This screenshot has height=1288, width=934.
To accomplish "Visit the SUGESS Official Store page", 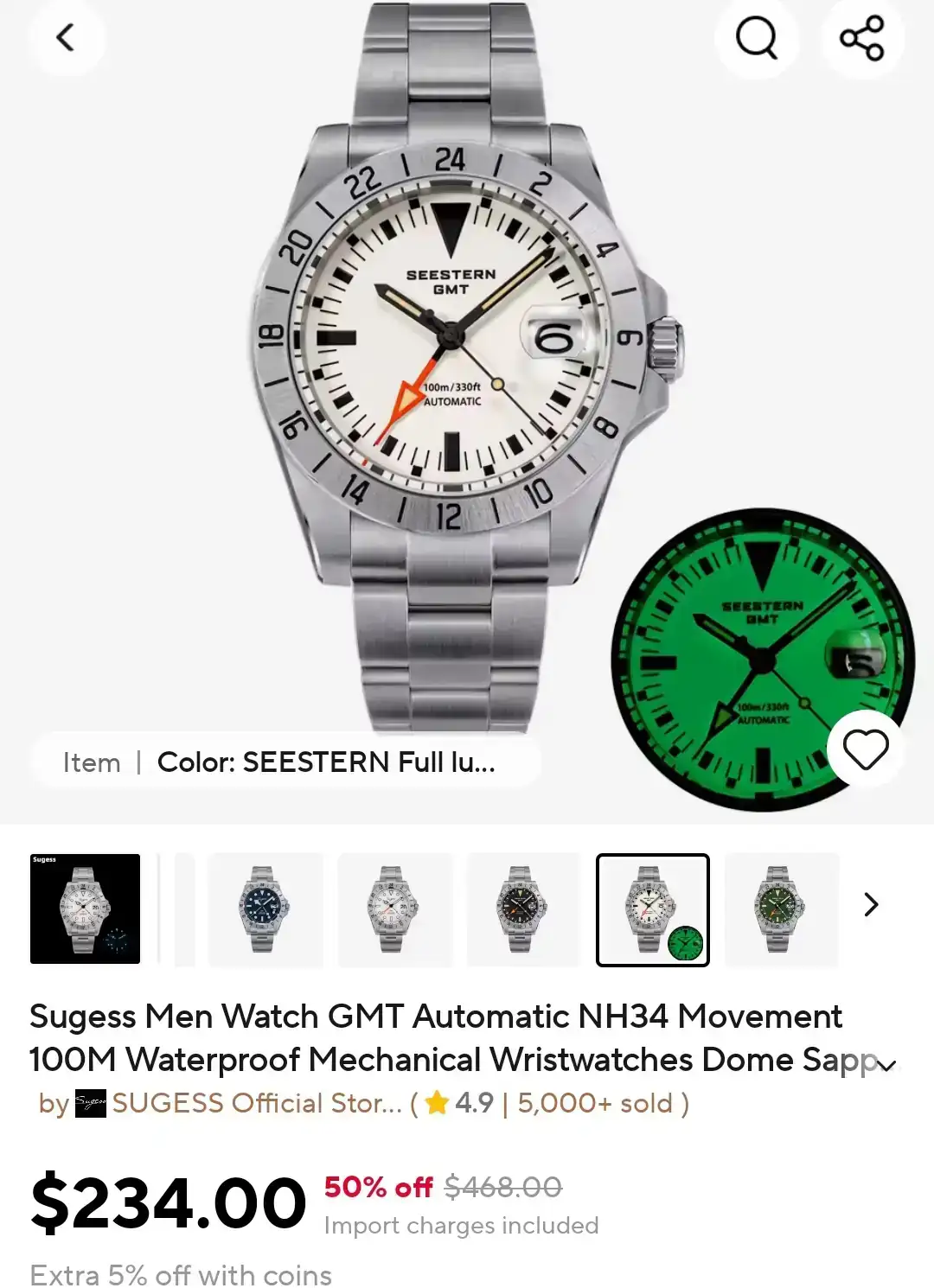I will [x=256, y=1103].
